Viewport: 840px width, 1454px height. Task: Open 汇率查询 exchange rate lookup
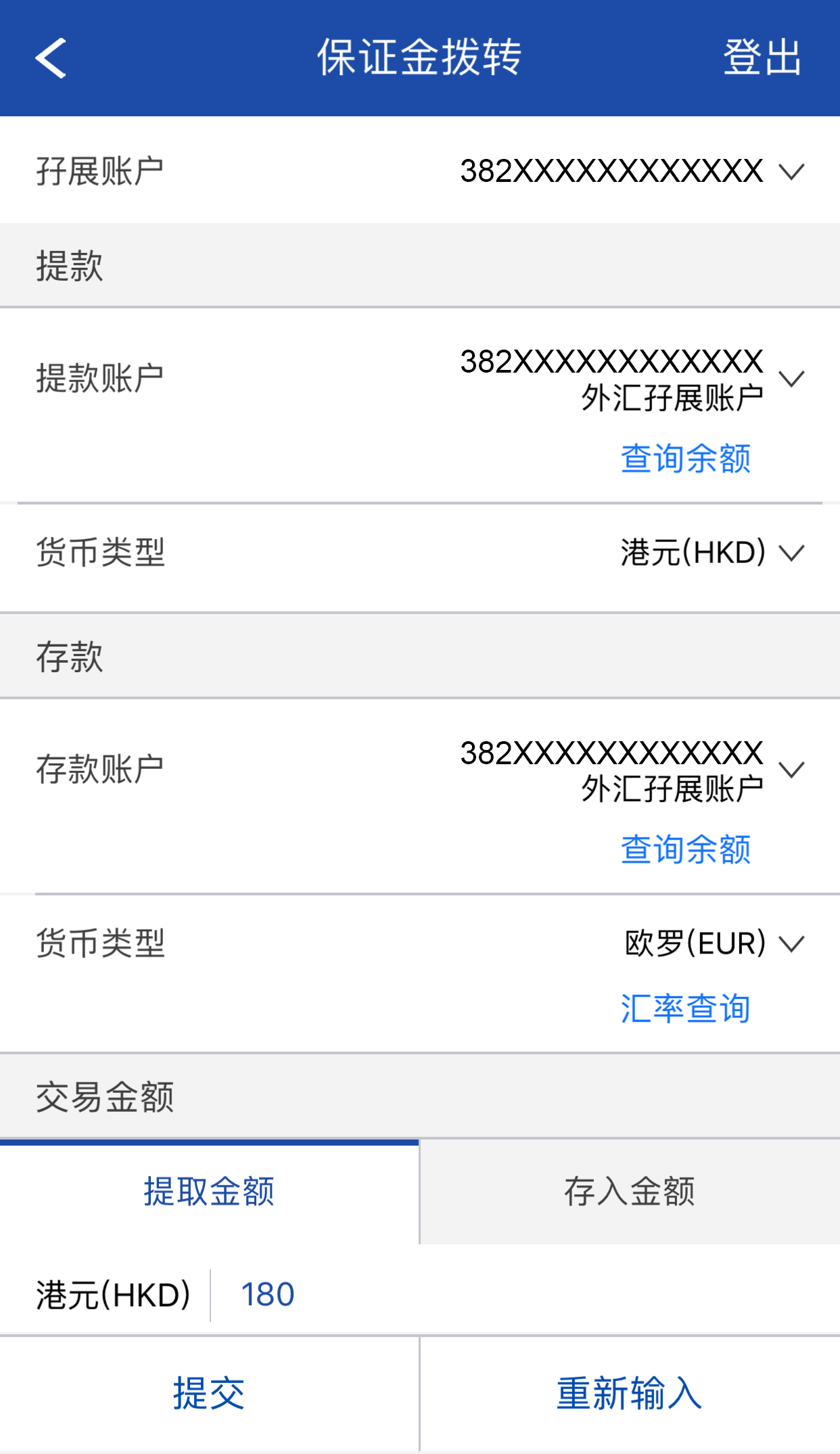click(x=685, y=1009)
